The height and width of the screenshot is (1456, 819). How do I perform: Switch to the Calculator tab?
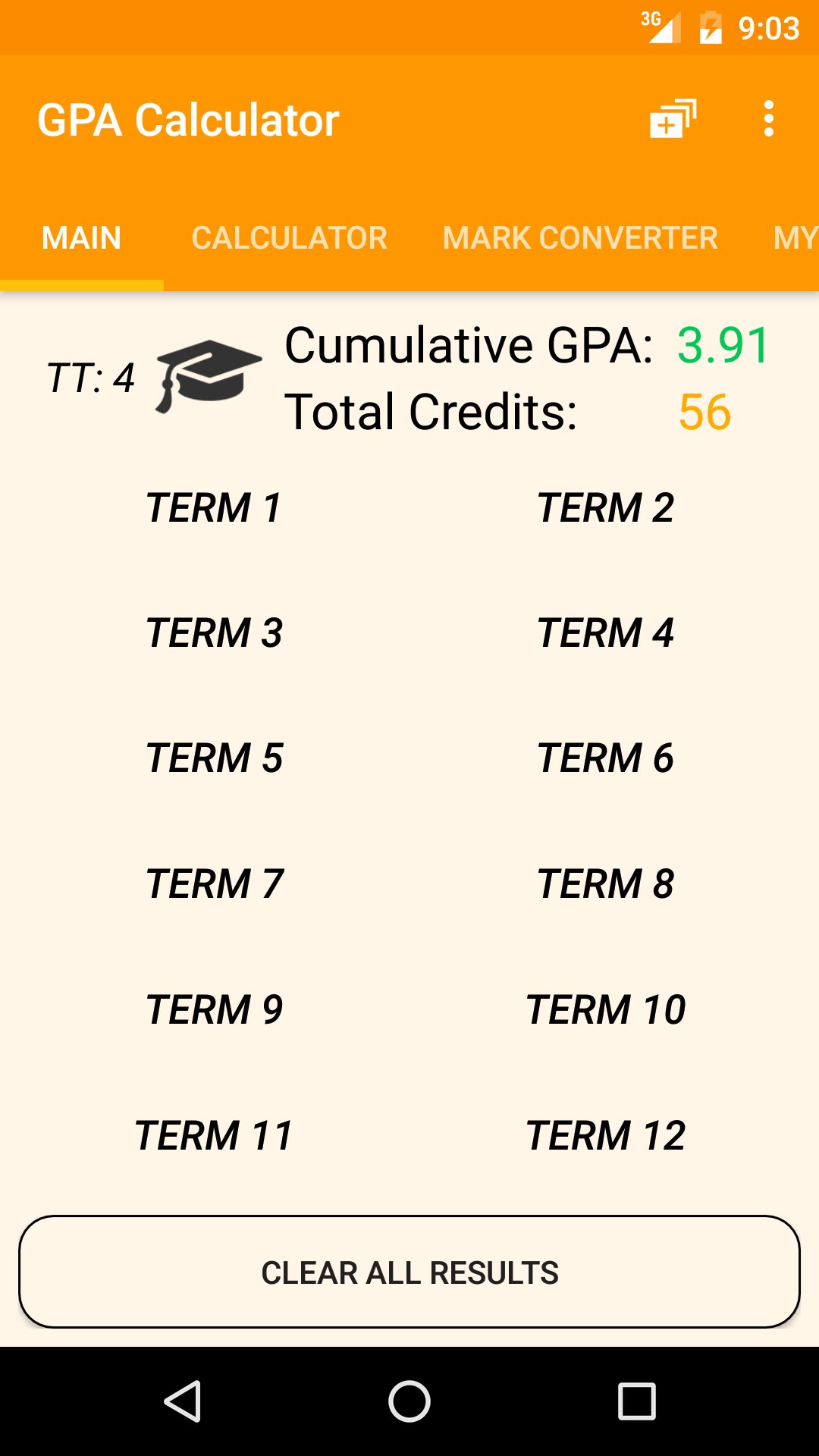click(x=289, y=238)
